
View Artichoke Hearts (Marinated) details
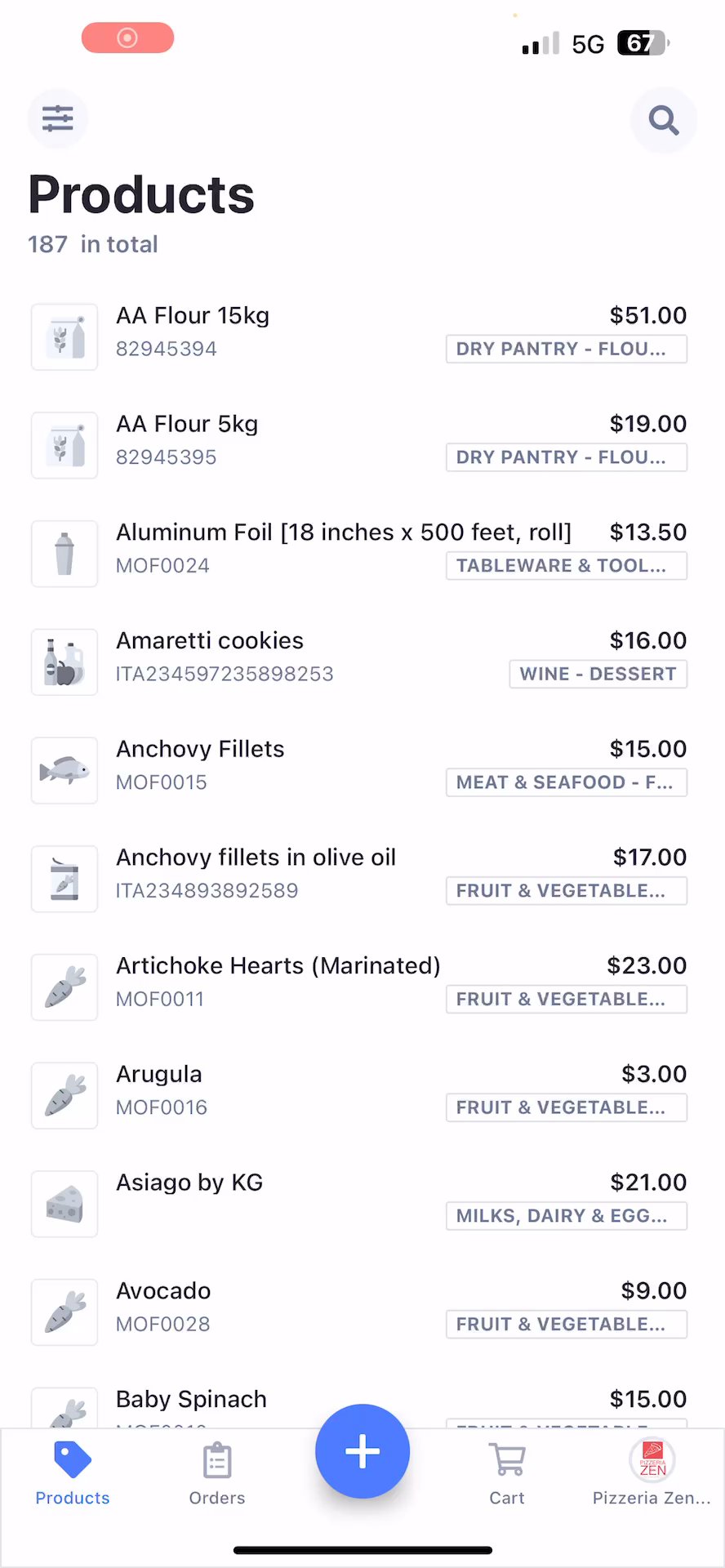(278, 966)
